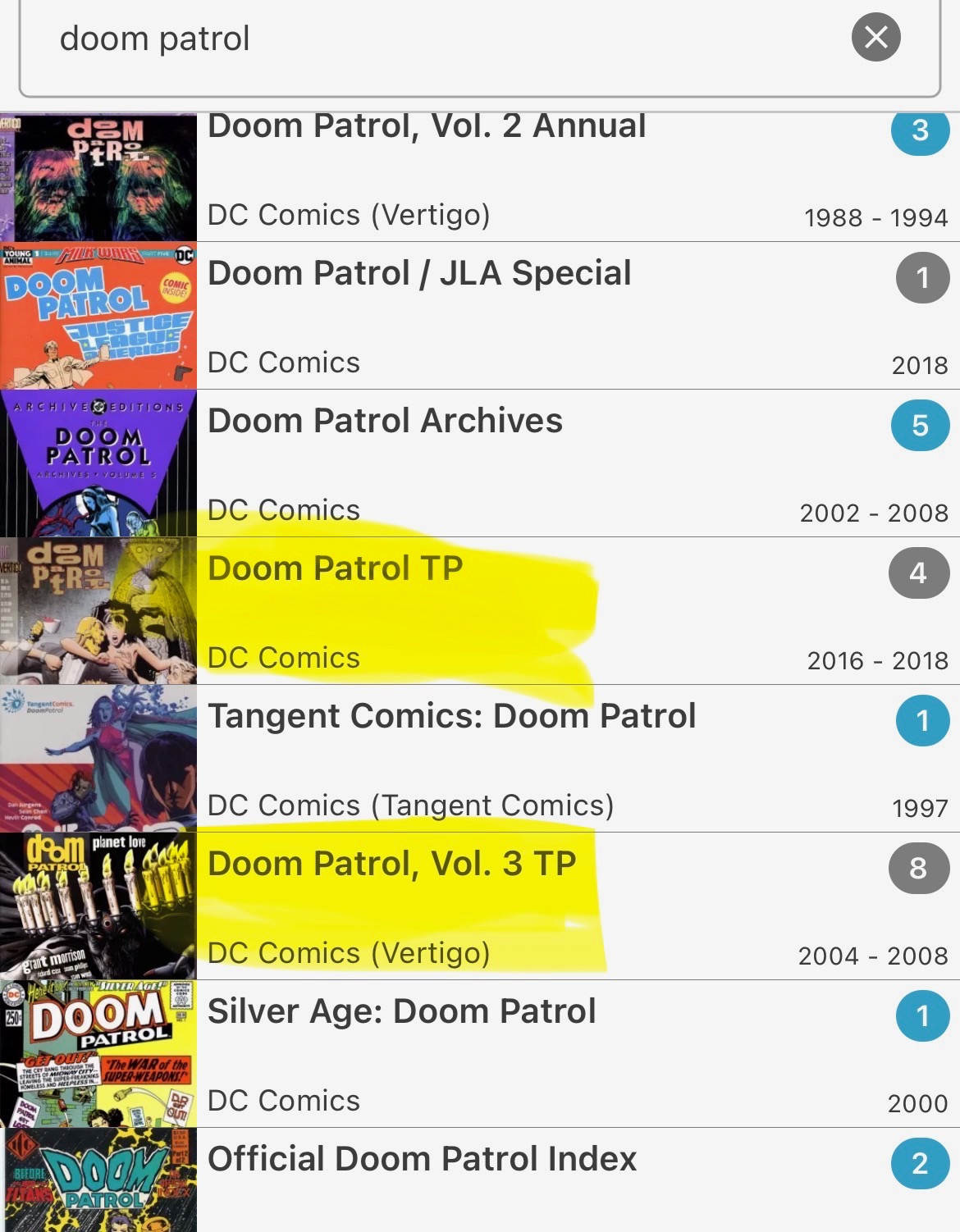Clear the doom patrol search text
This screenshot has height=1232, width=960.
pyautogui.click(x=875, y=38)
